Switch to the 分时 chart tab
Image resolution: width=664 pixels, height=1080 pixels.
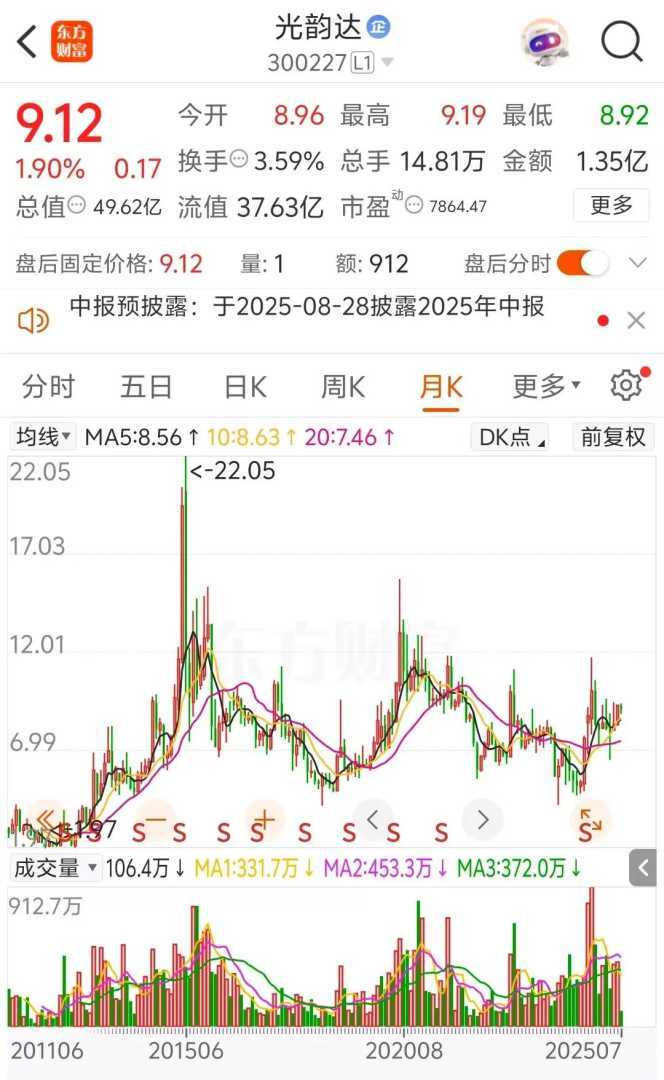(x=48, y=386)
